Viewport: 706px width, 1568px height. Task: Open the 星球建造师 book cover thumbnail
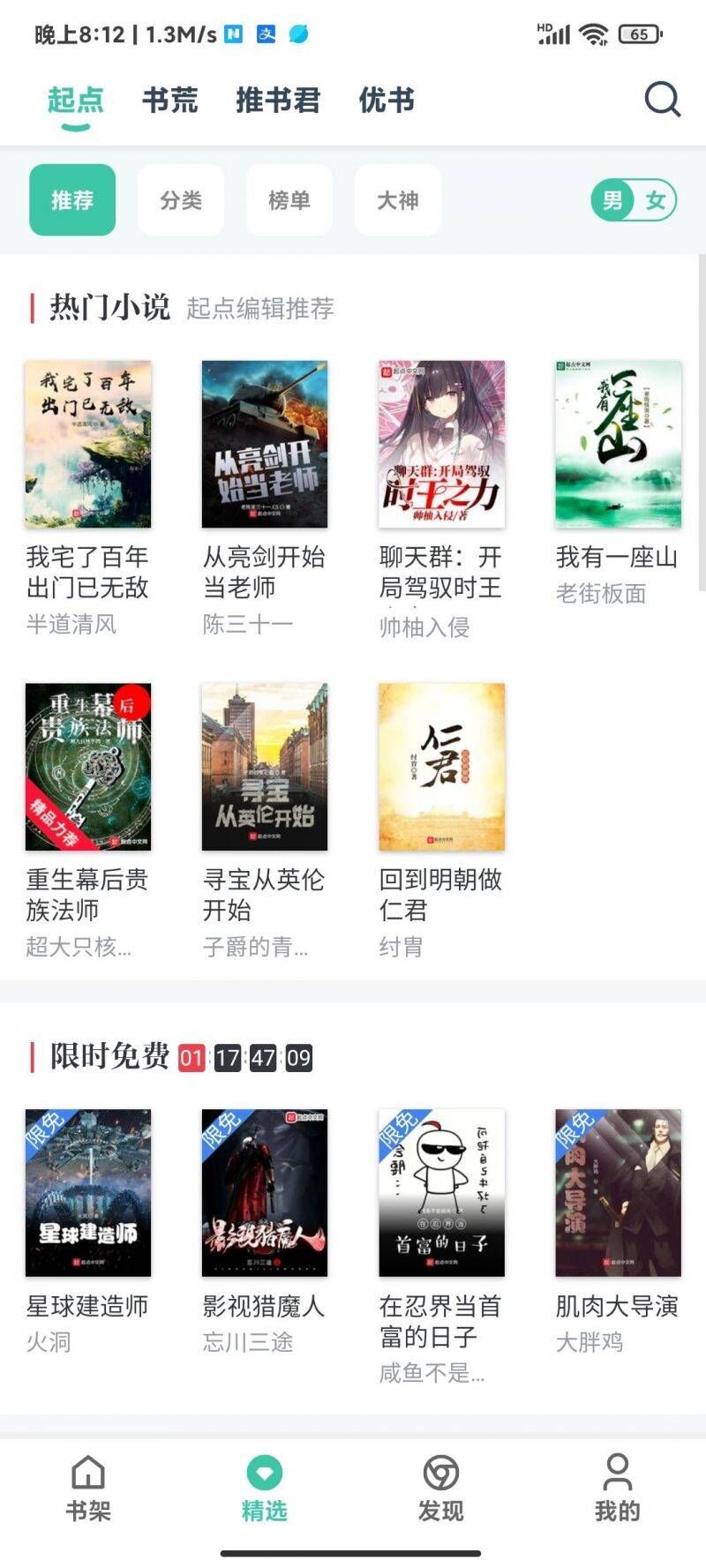87,1193
